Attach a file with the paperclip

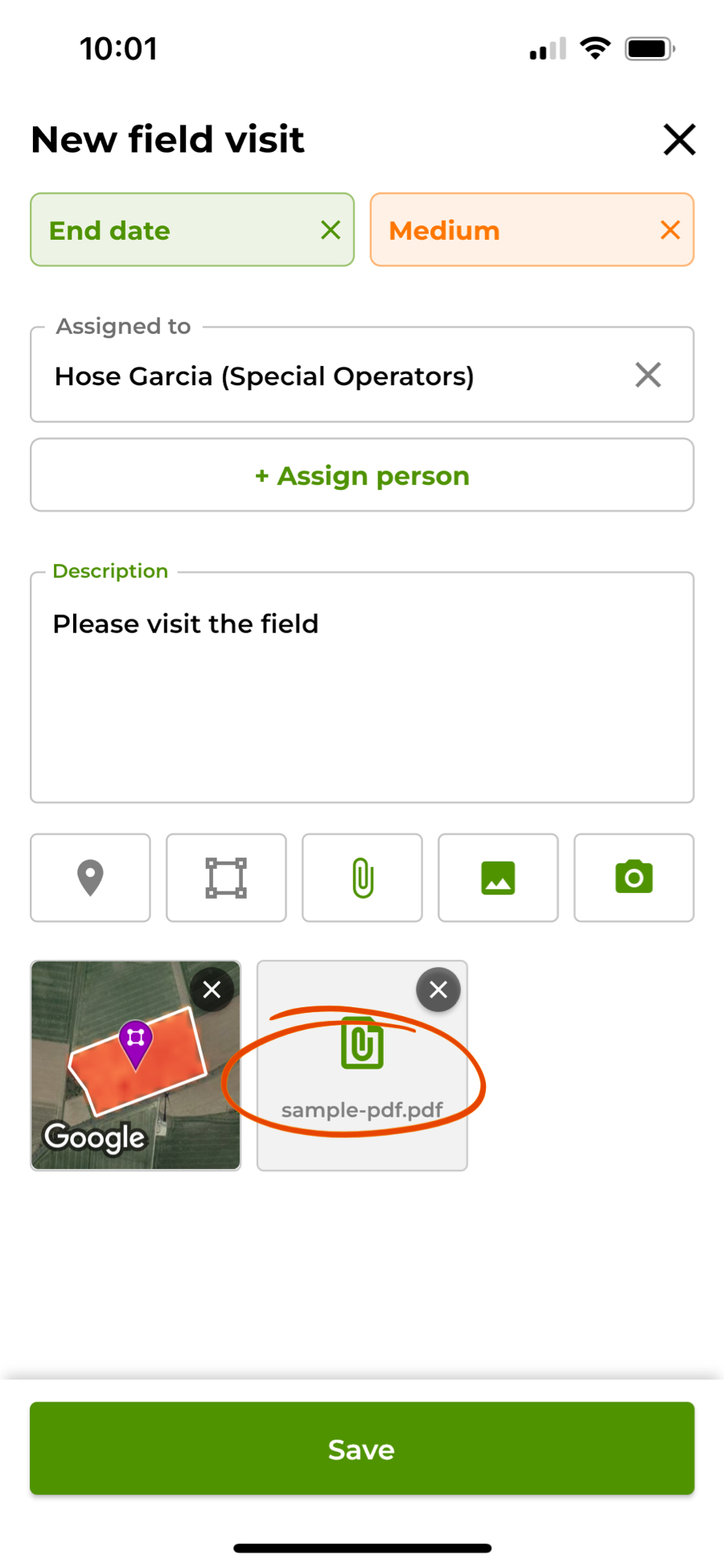[362, 878]
